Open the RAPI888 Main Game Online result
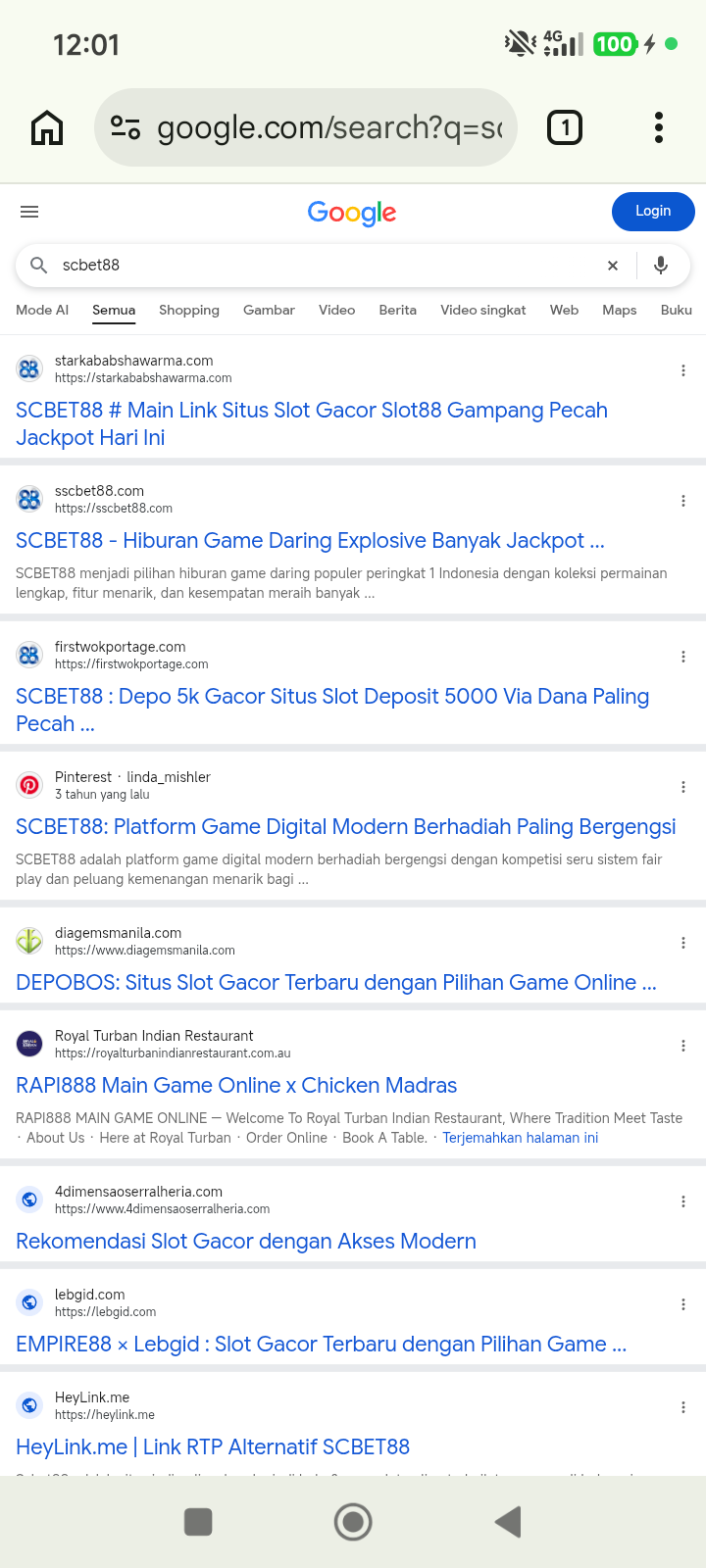 [x=236, y=1085]
